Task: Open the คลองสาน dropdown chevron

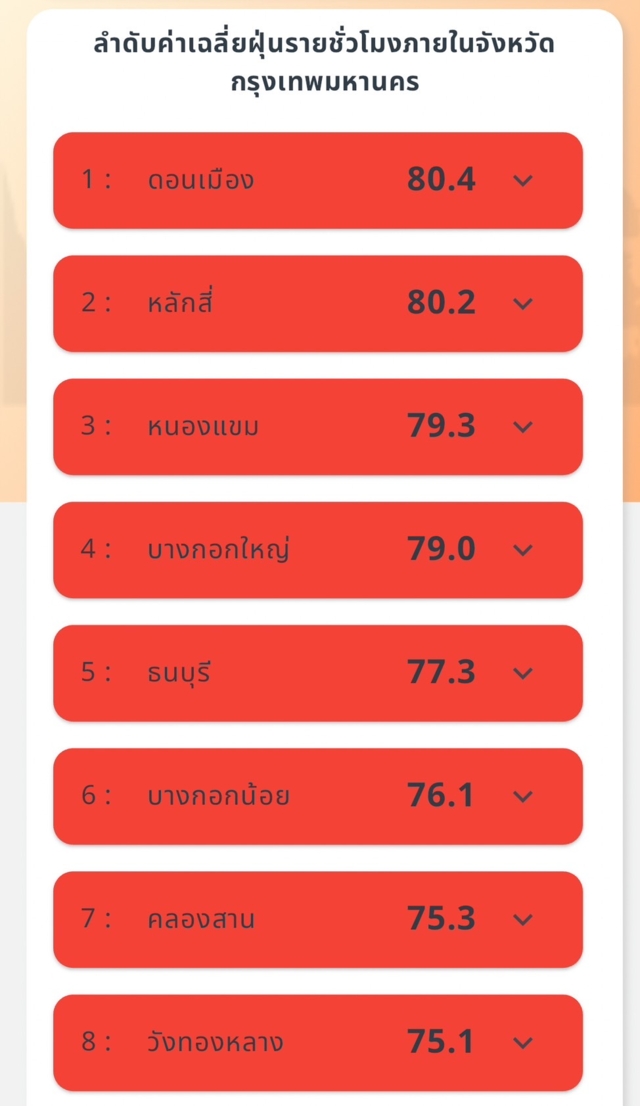Action: (523, 919)
